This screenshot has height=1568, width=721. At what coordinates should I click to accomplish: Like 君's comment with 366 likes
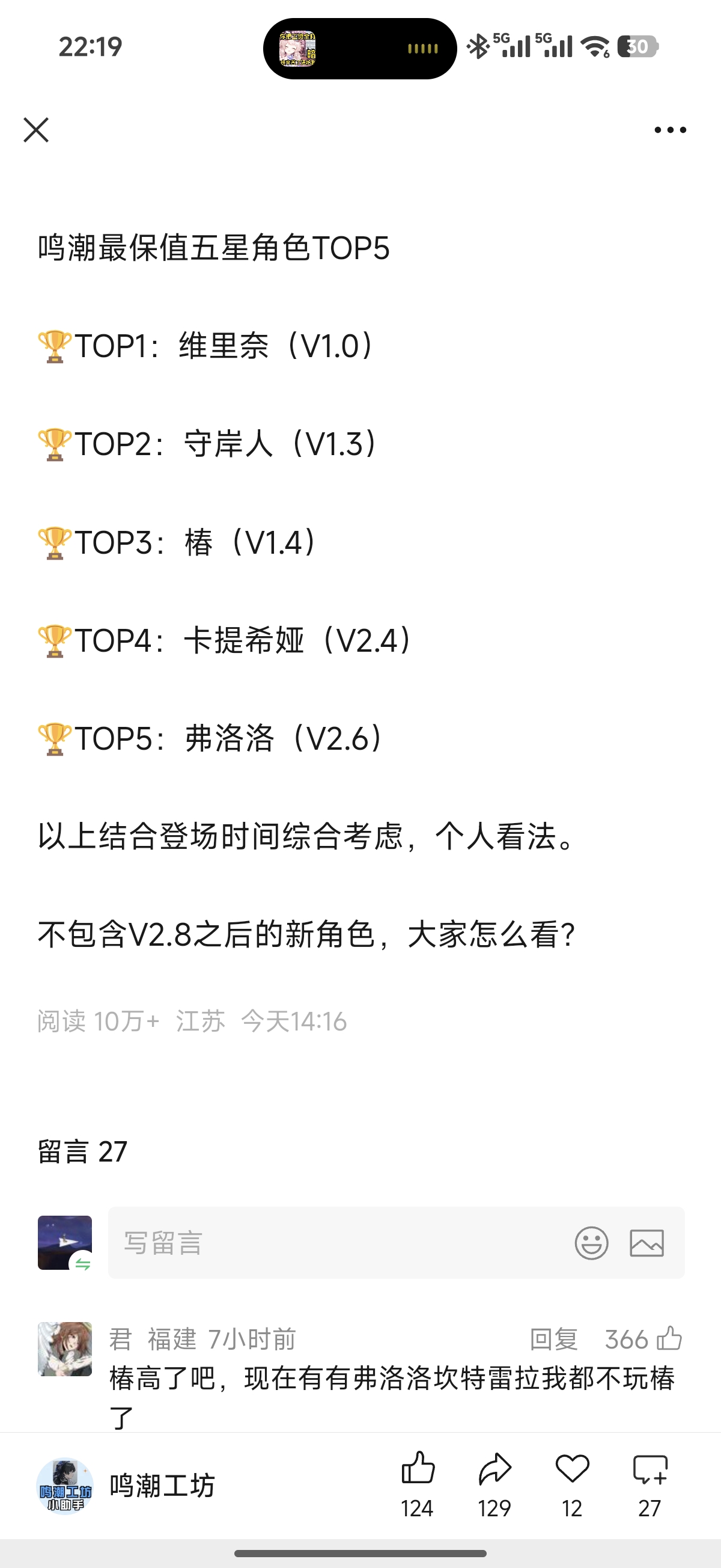(669, 1339)
